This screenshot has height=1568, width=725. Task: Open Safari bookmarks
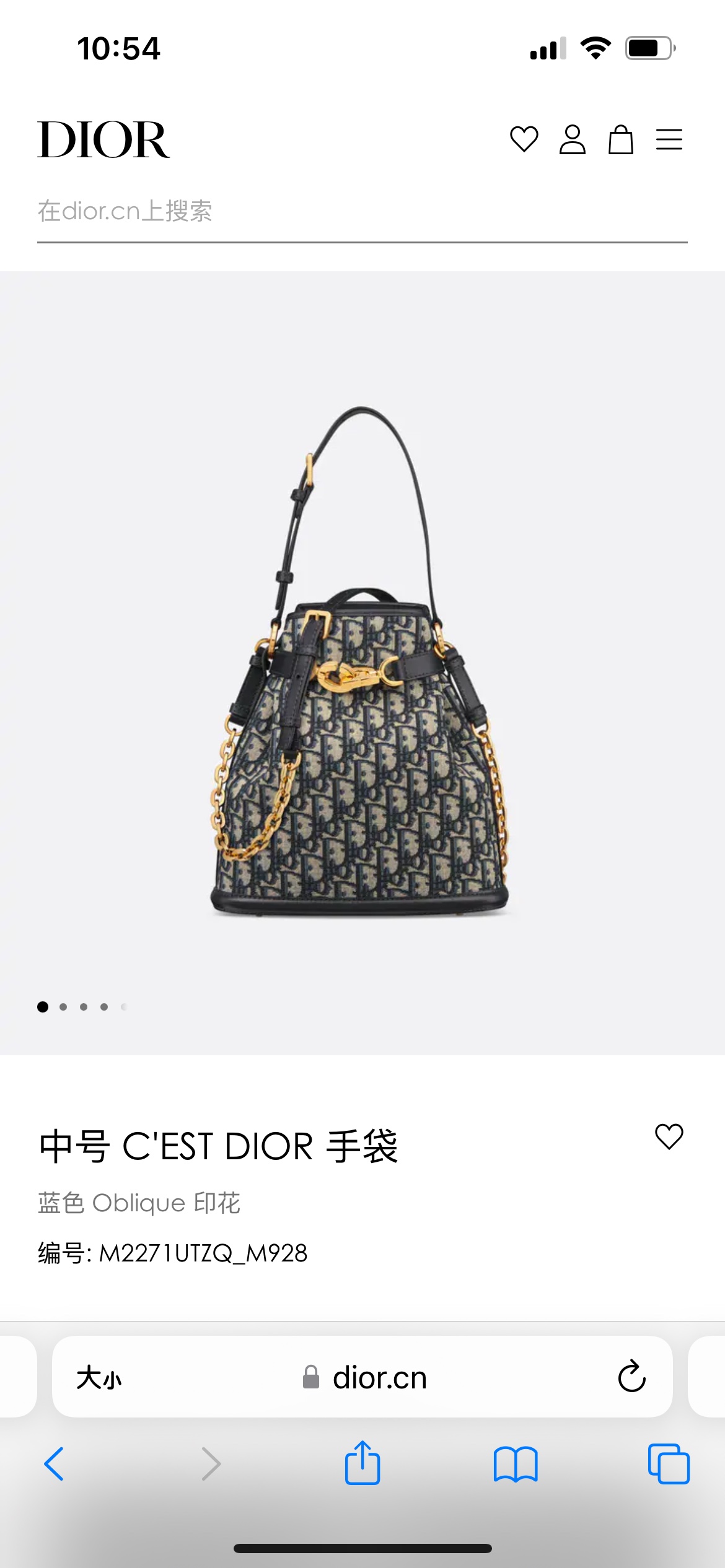pos(515,1464)
